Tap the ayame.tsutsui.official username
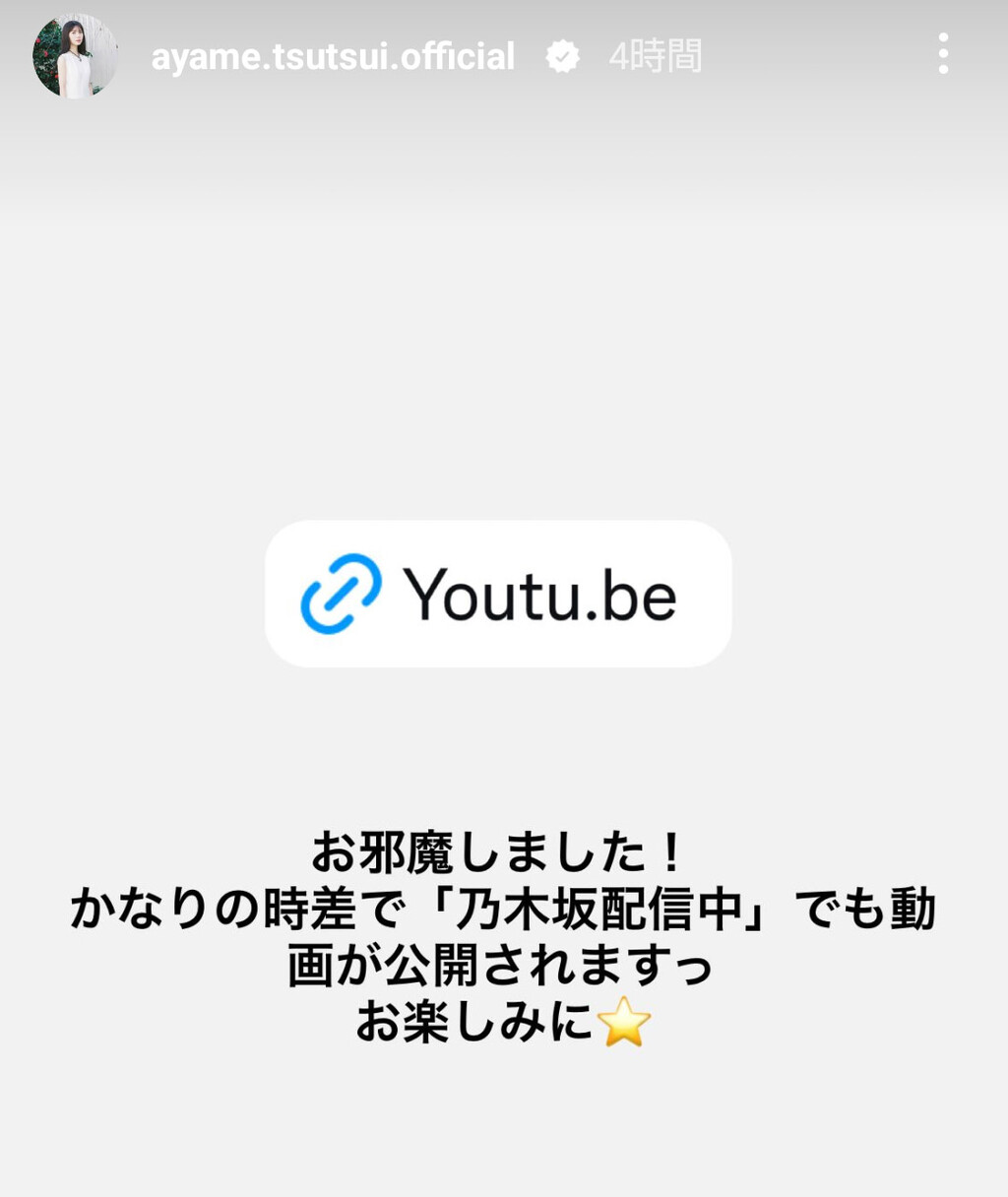The width and height of the screenshot is (1008, 1197). click(333, 57)
